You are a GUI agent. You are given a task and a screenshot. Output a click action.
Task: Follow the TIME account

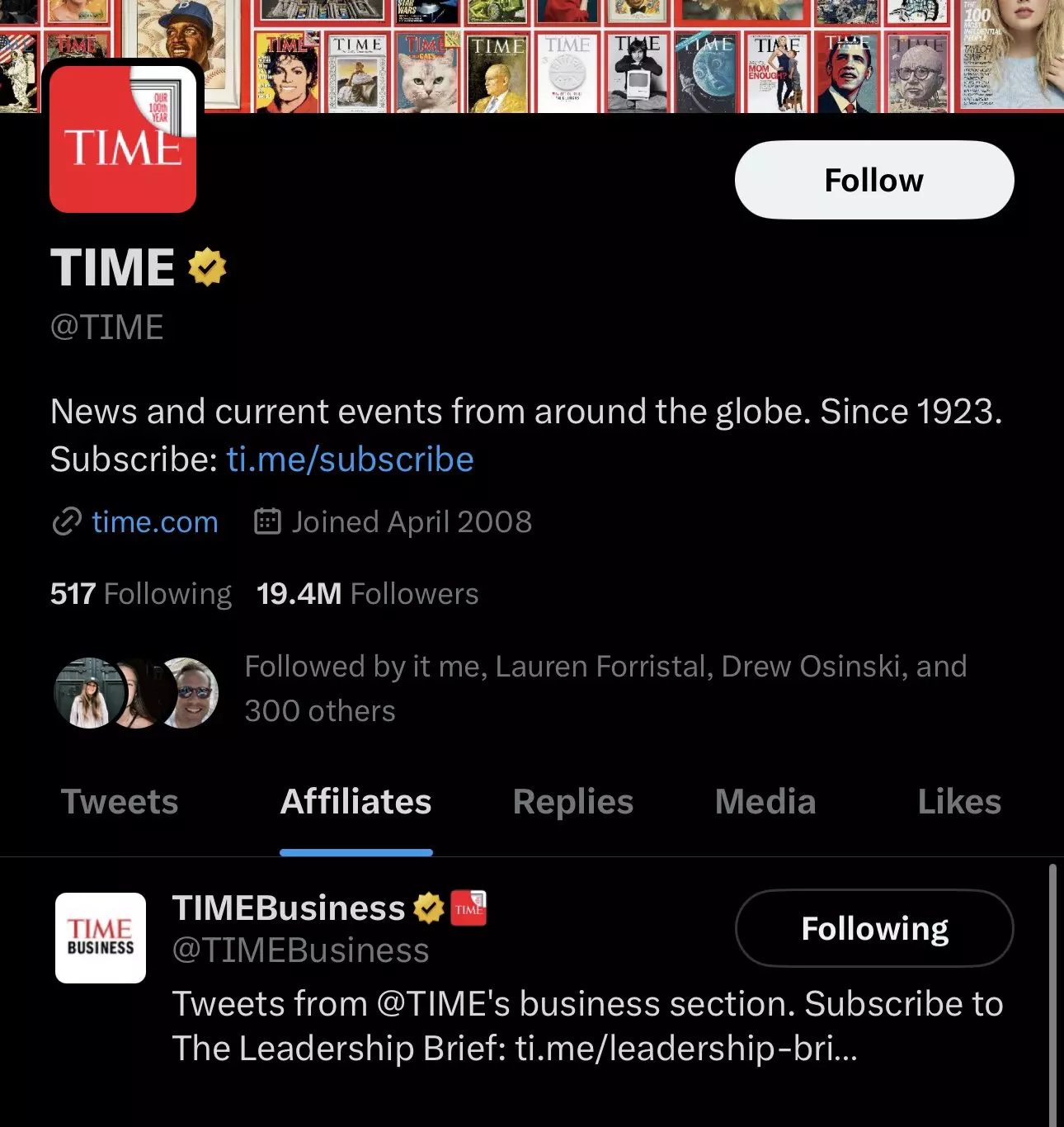tap(873, 180)
